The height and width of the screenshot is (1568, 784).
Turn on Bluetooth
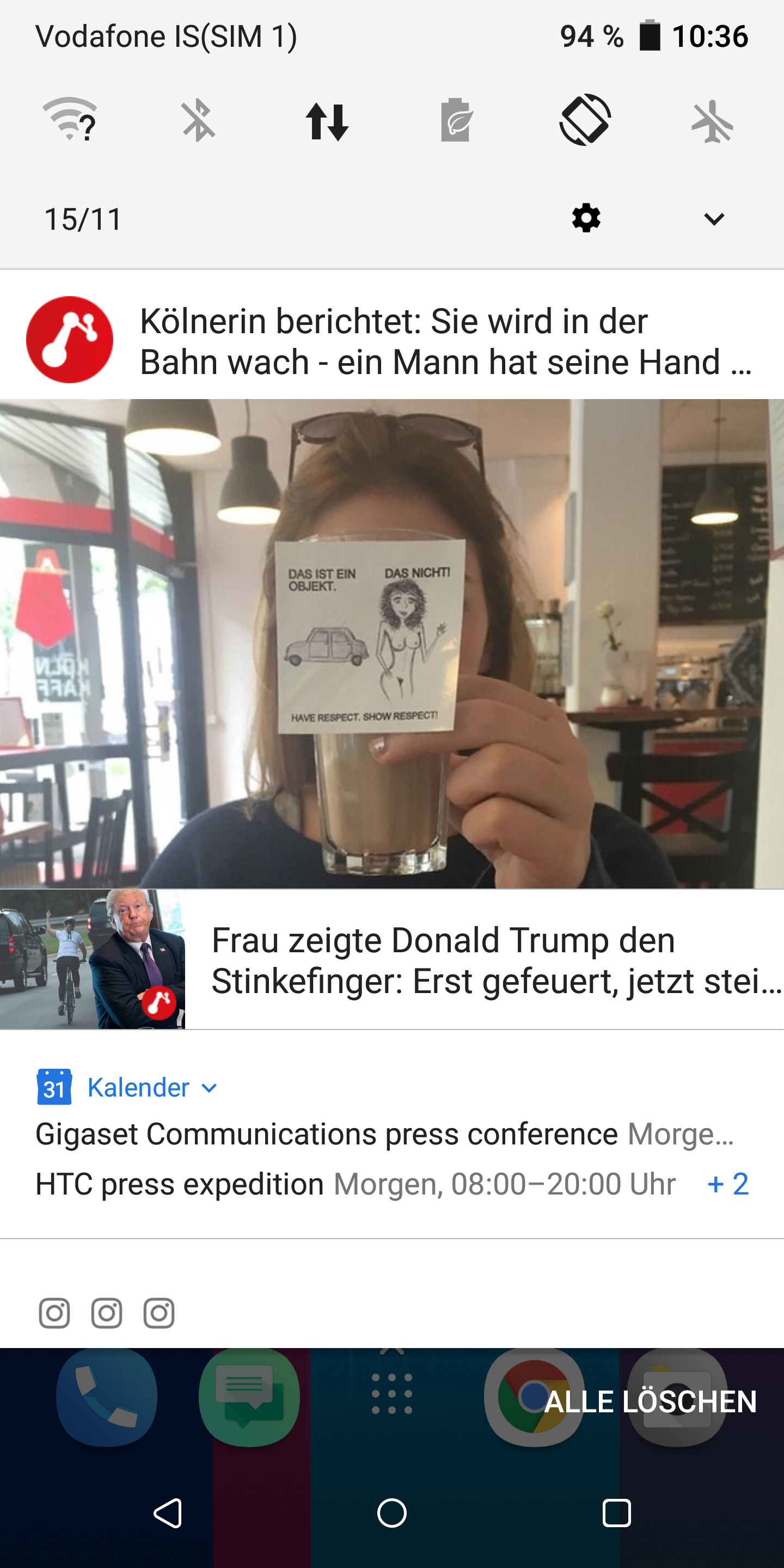(x=198, y=121)
